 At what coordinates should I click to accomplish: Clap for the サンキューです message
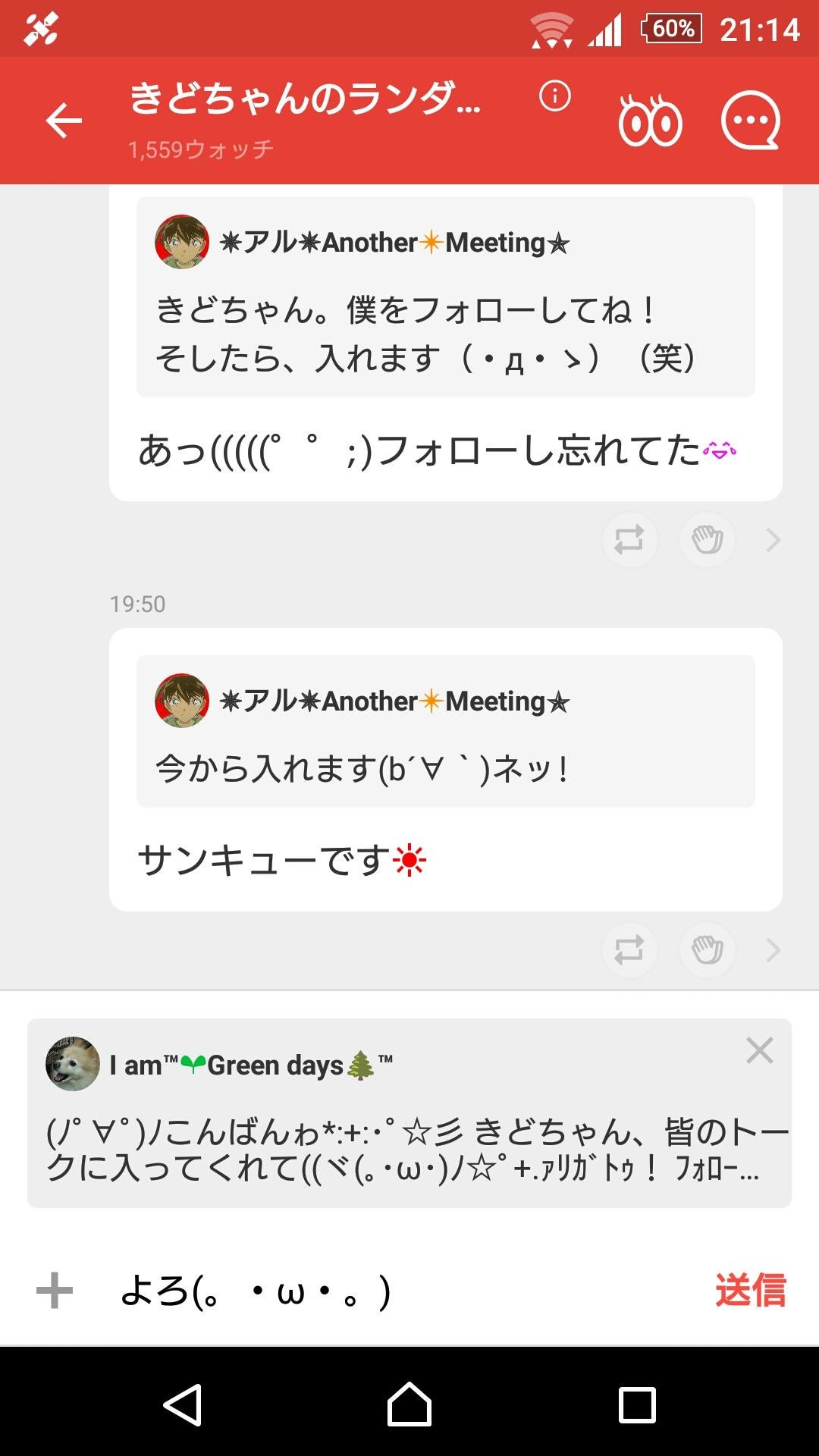(707, 949)
